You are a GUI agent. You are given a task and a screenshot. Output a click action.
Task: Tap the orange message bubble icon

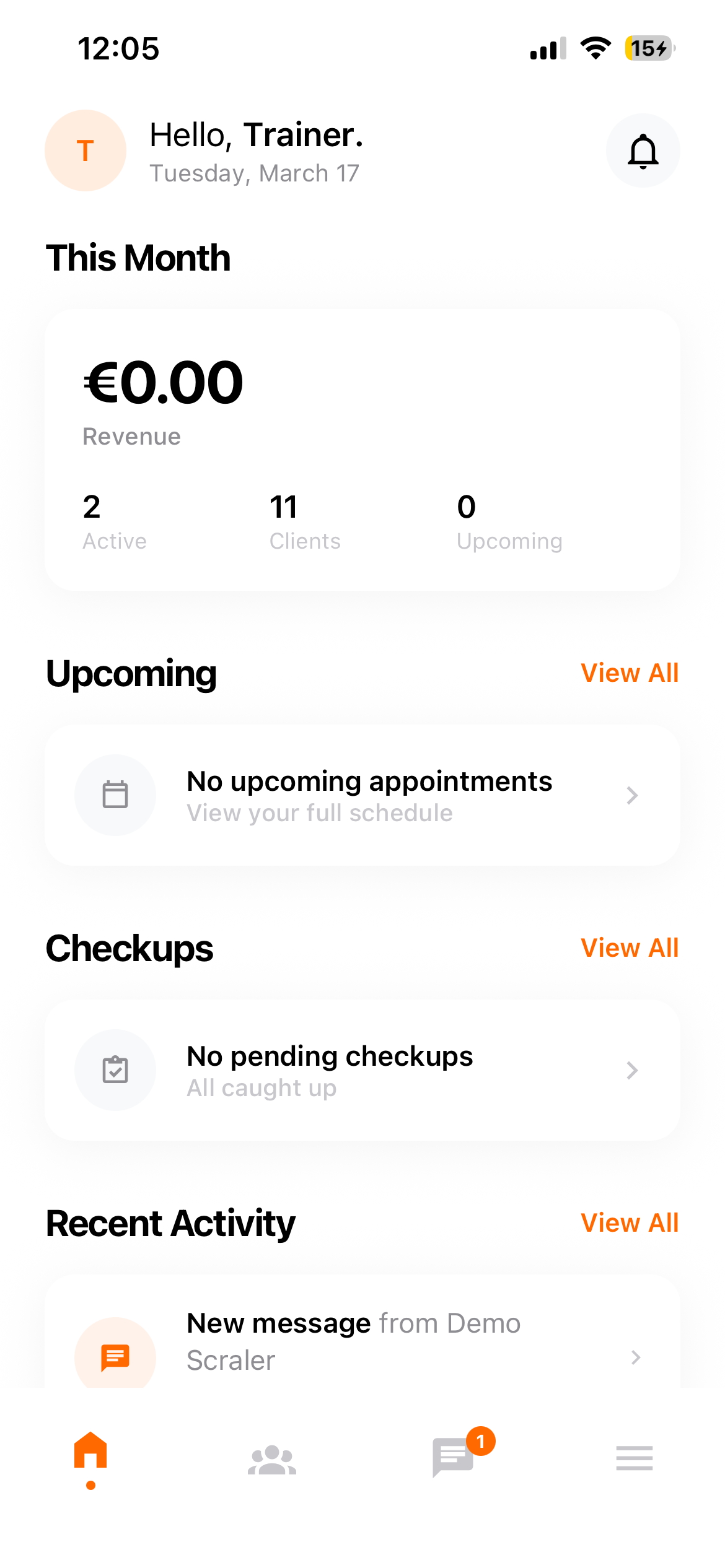click(115, 1356)
